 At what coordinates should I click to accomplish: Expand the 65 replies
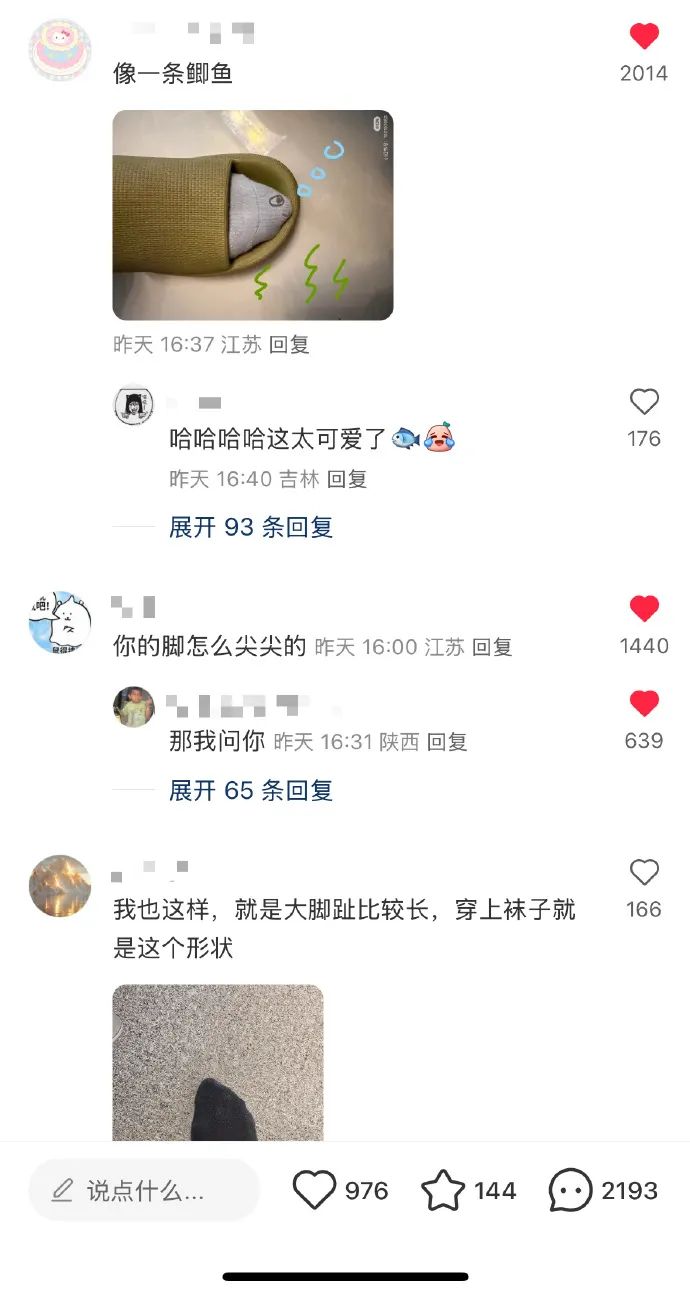(x=251, y=791)
